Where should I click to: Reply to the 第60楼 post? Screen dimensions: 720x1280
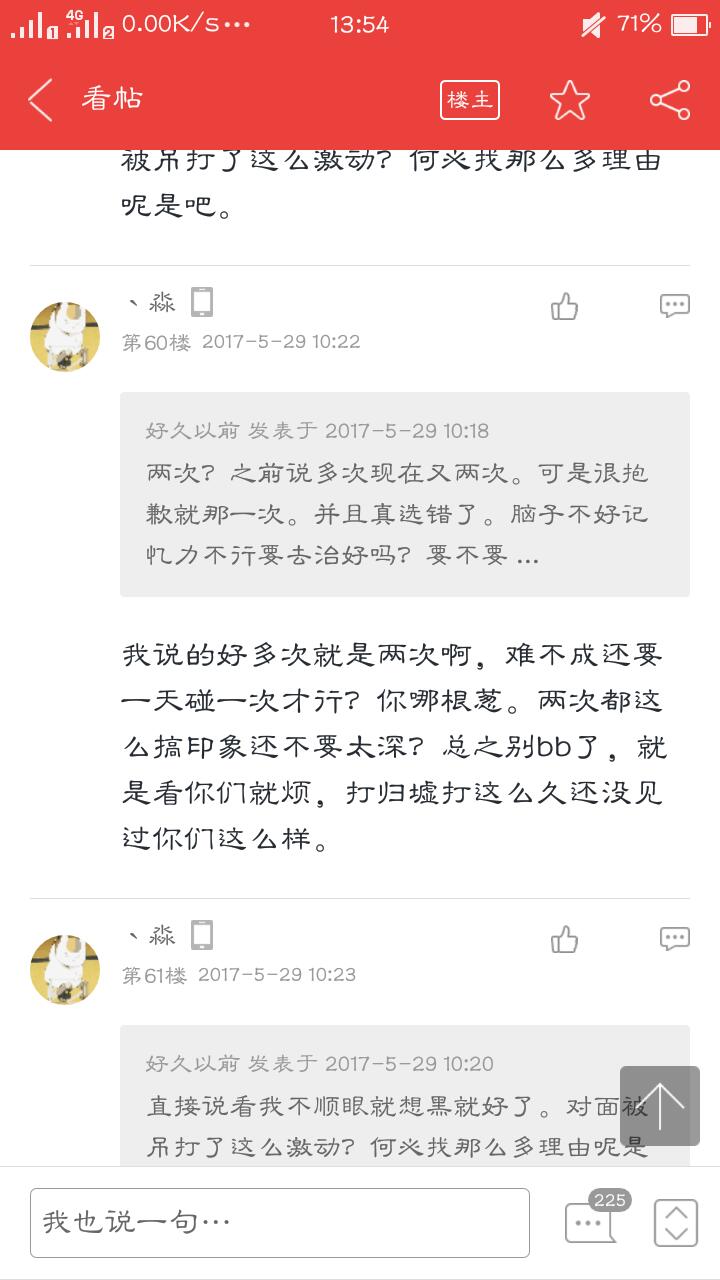coord(675,306)
